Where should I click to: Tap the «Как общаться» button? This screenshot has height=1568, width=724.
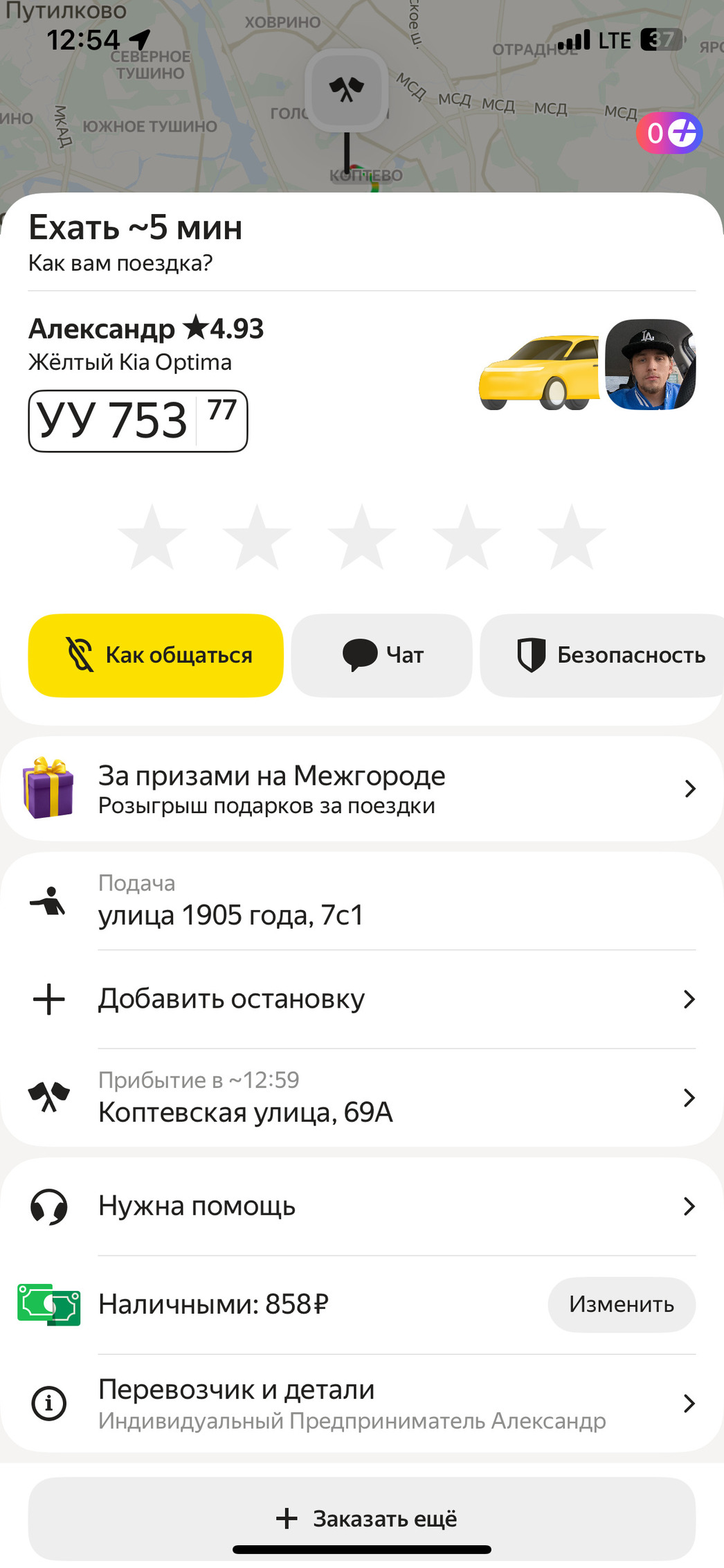(x=156, y=655)
